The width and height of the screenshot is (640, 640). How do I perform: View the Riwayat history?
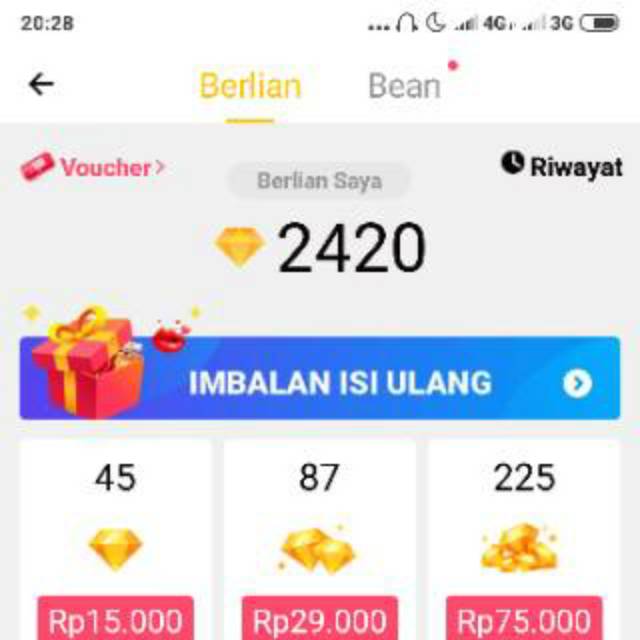[562, 166]
